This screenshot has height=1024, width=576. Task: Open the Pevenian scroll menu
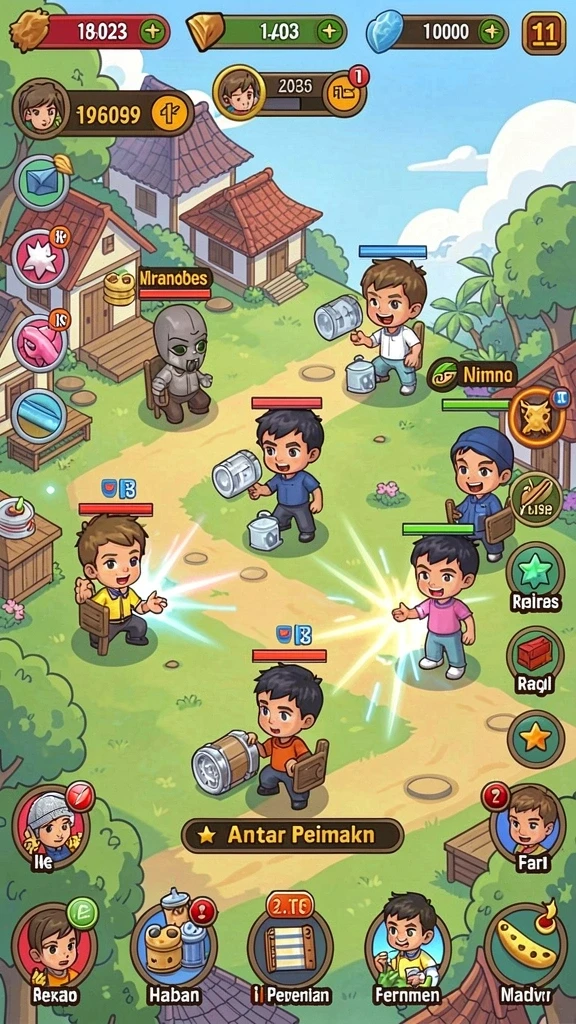coord(291,945)
